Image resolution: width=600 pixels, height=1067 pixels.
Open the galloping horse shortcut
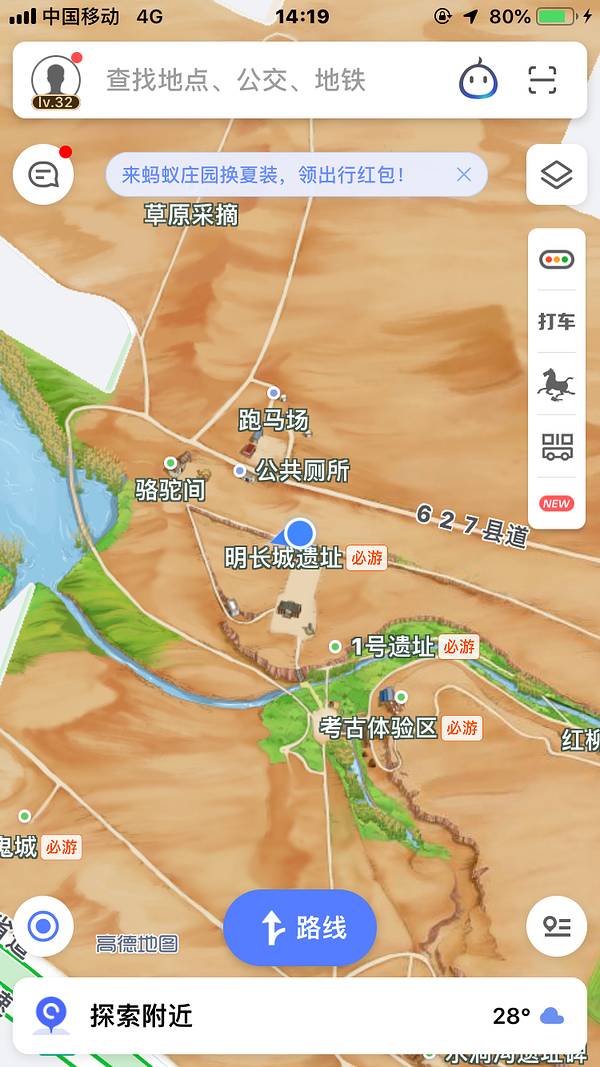coord(556,384)
